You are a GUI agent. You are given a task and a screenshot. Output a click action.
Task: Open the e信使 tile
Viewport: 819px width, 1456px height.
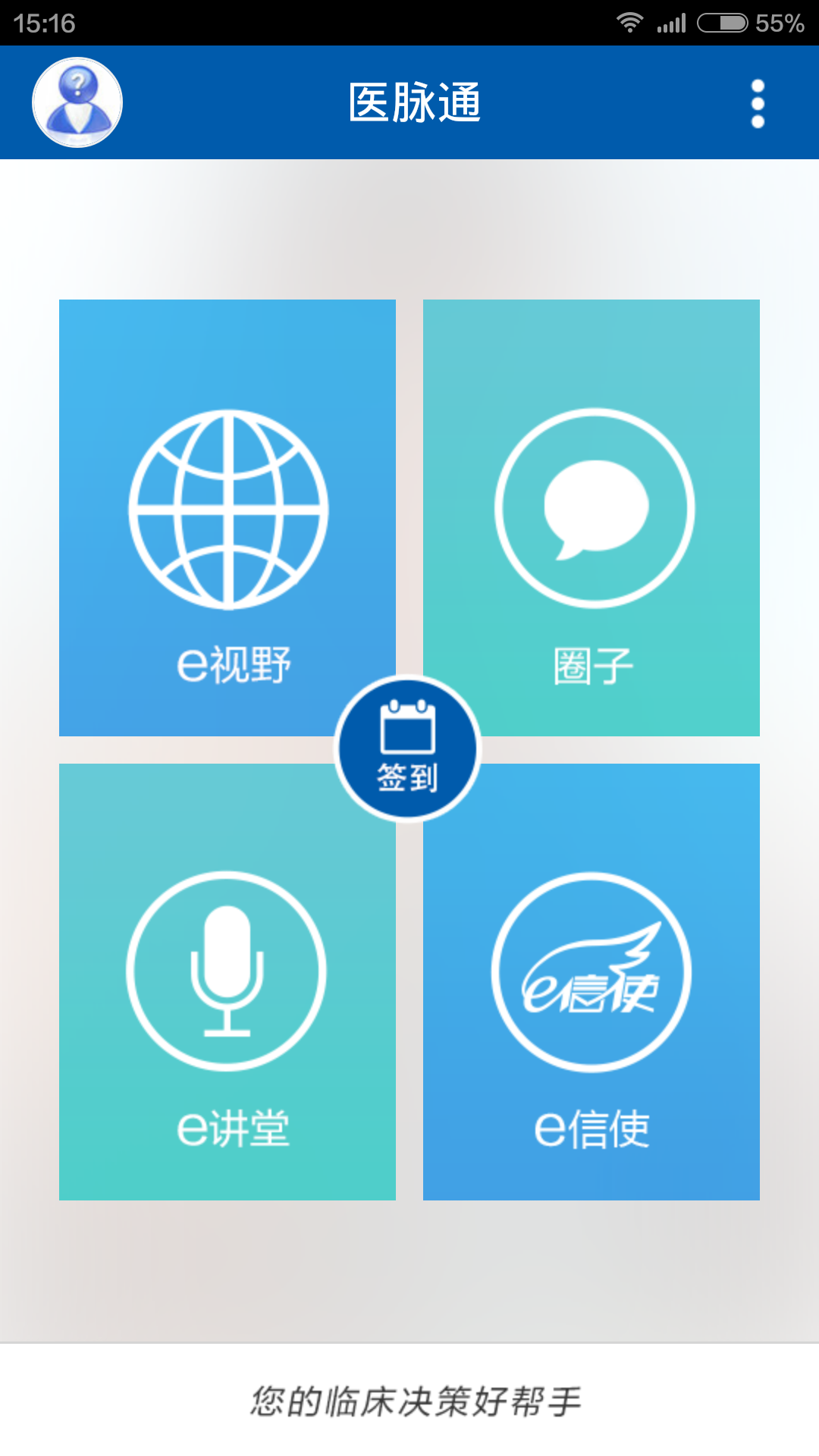(591, 981)
